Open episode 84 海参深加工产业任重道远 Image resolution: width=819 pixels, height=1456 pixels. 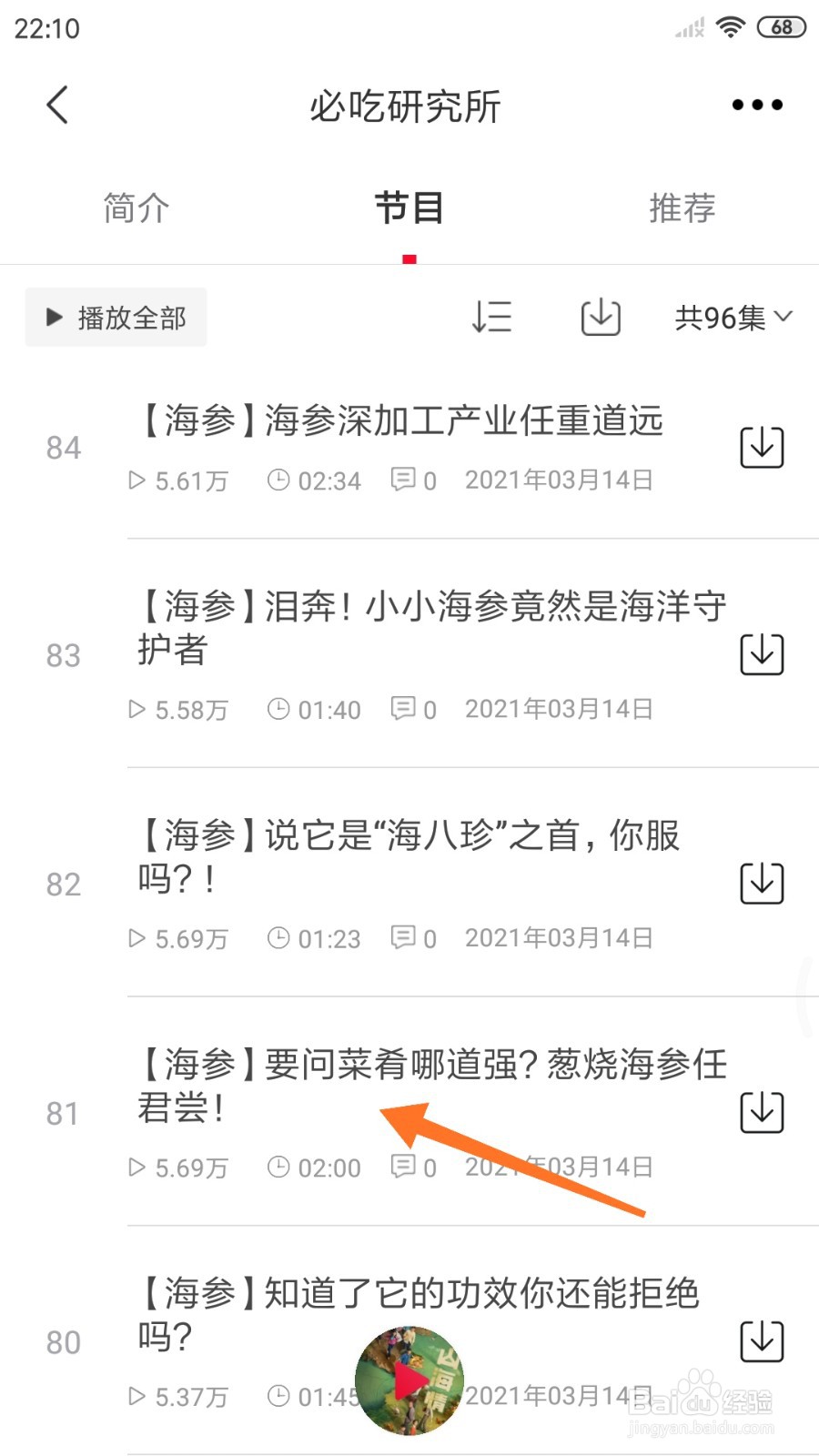point(400,421)
